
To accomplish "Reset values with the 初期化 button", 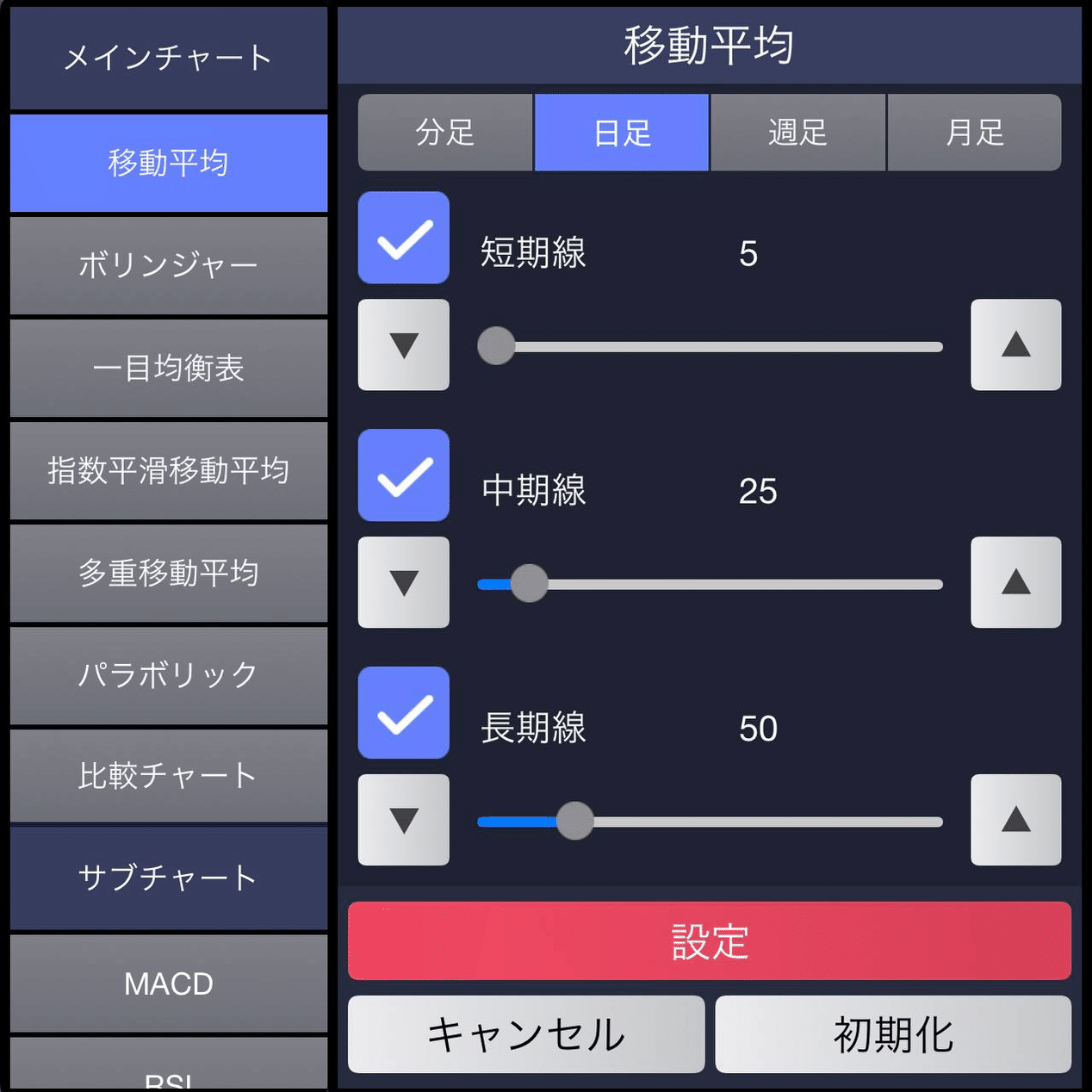I will [893, 1034].
